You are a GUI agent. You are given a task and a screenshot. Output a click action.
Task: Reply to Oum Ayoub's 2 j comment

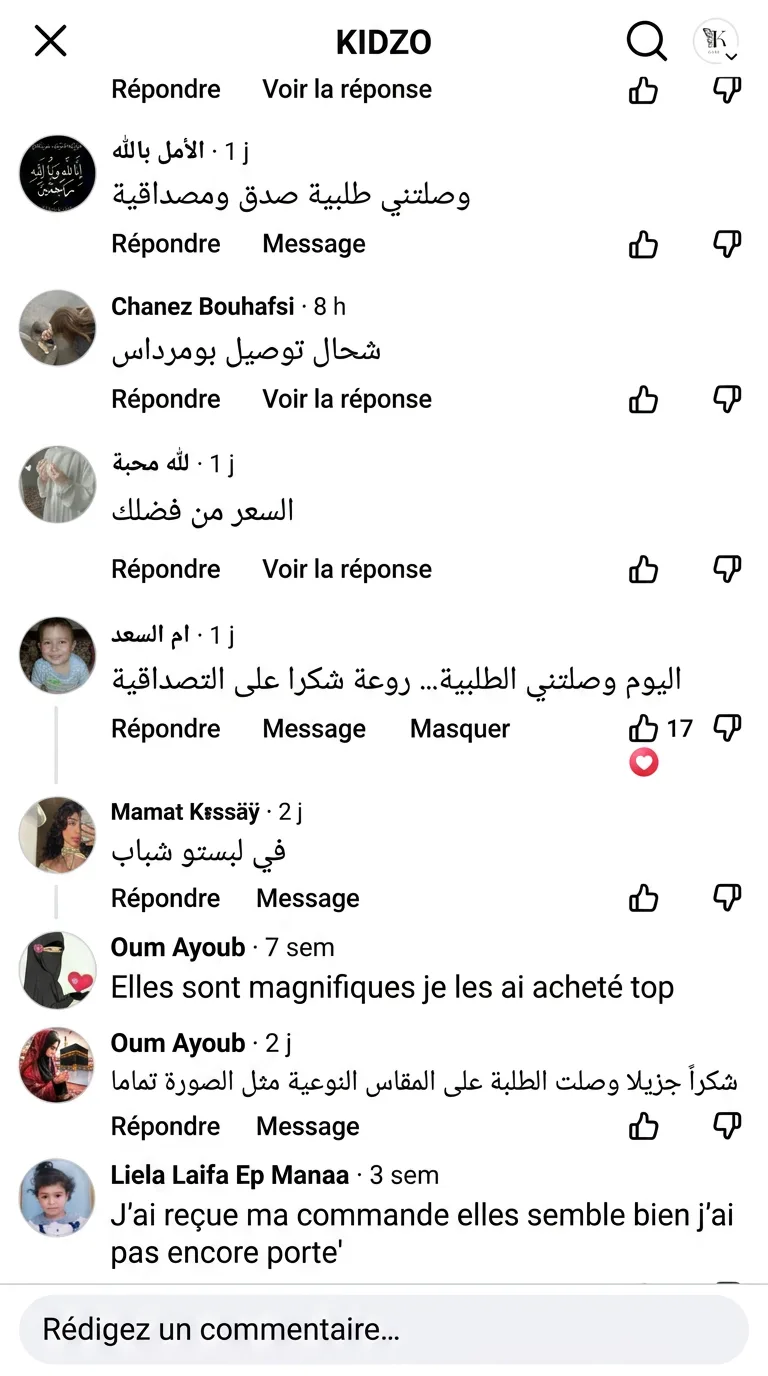(166, 1127)
